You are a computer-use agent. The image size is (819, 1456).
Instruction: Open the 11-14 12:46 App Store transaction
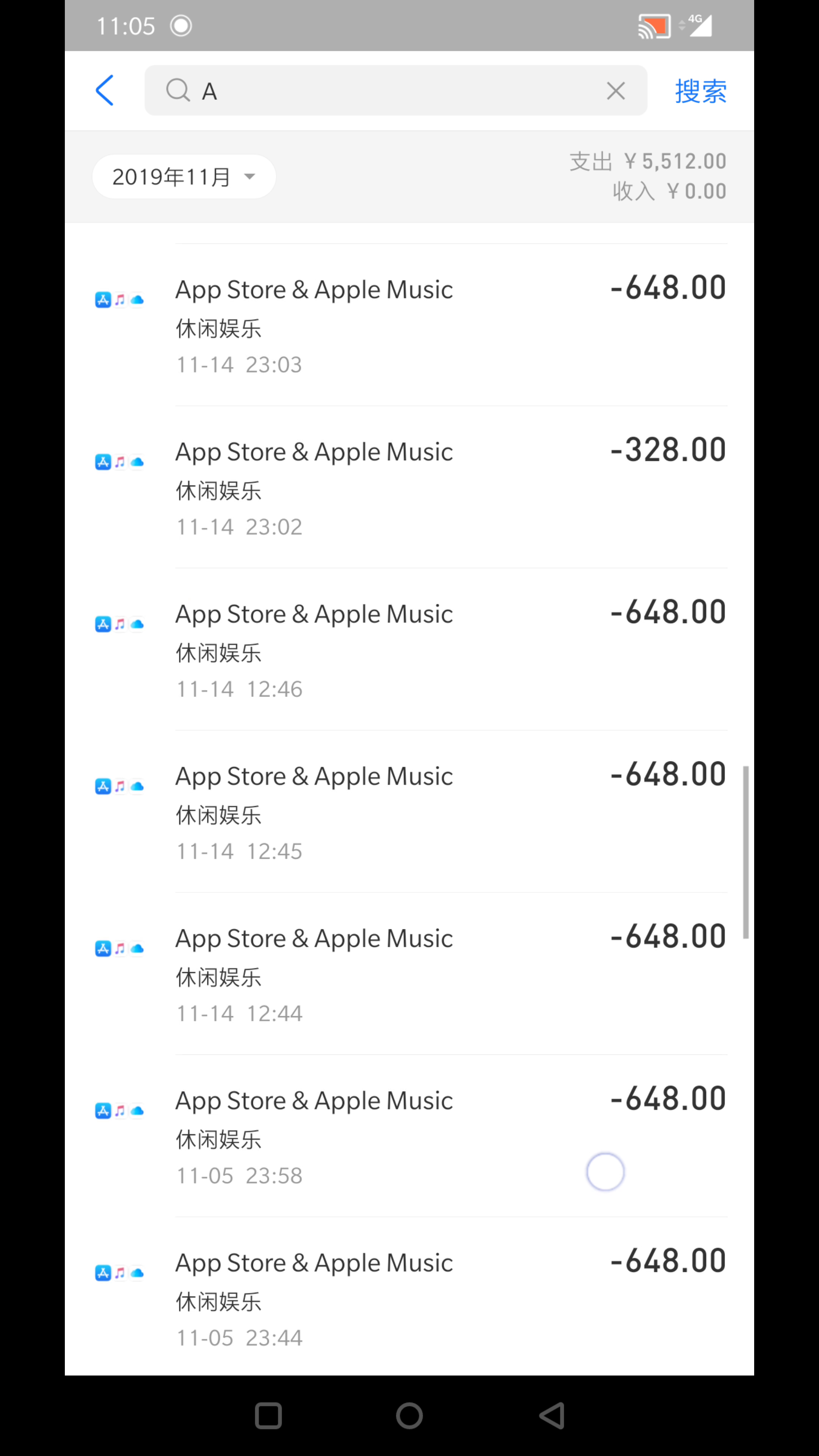[409, 650]
